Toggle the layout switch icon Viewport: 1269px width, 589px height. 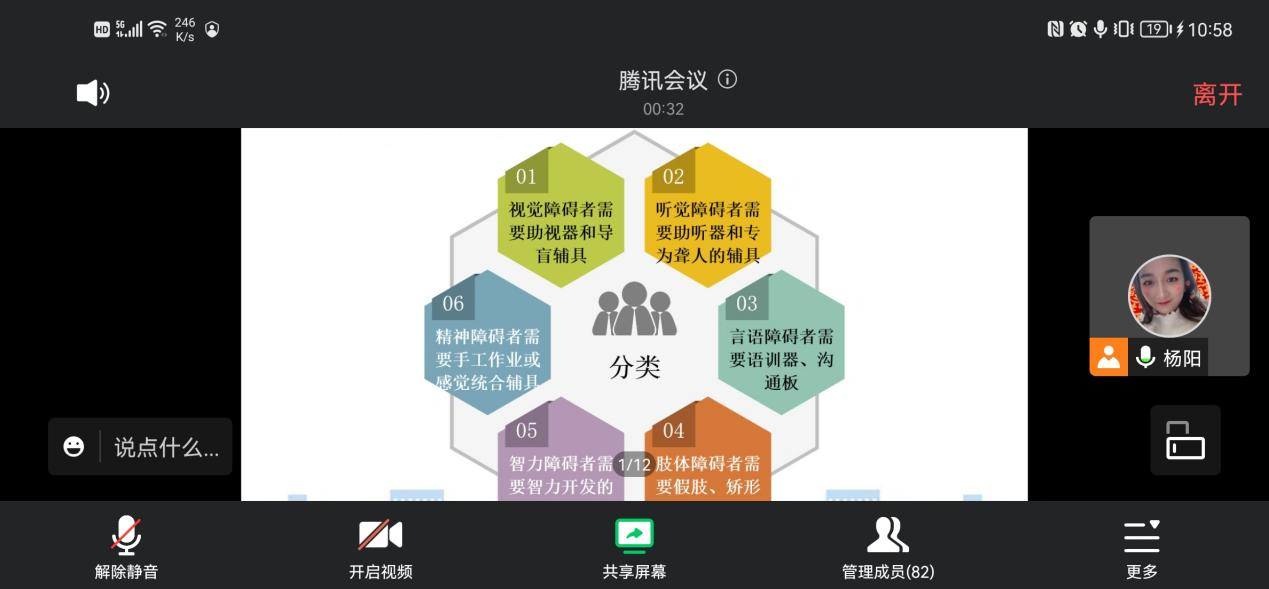1185,440
